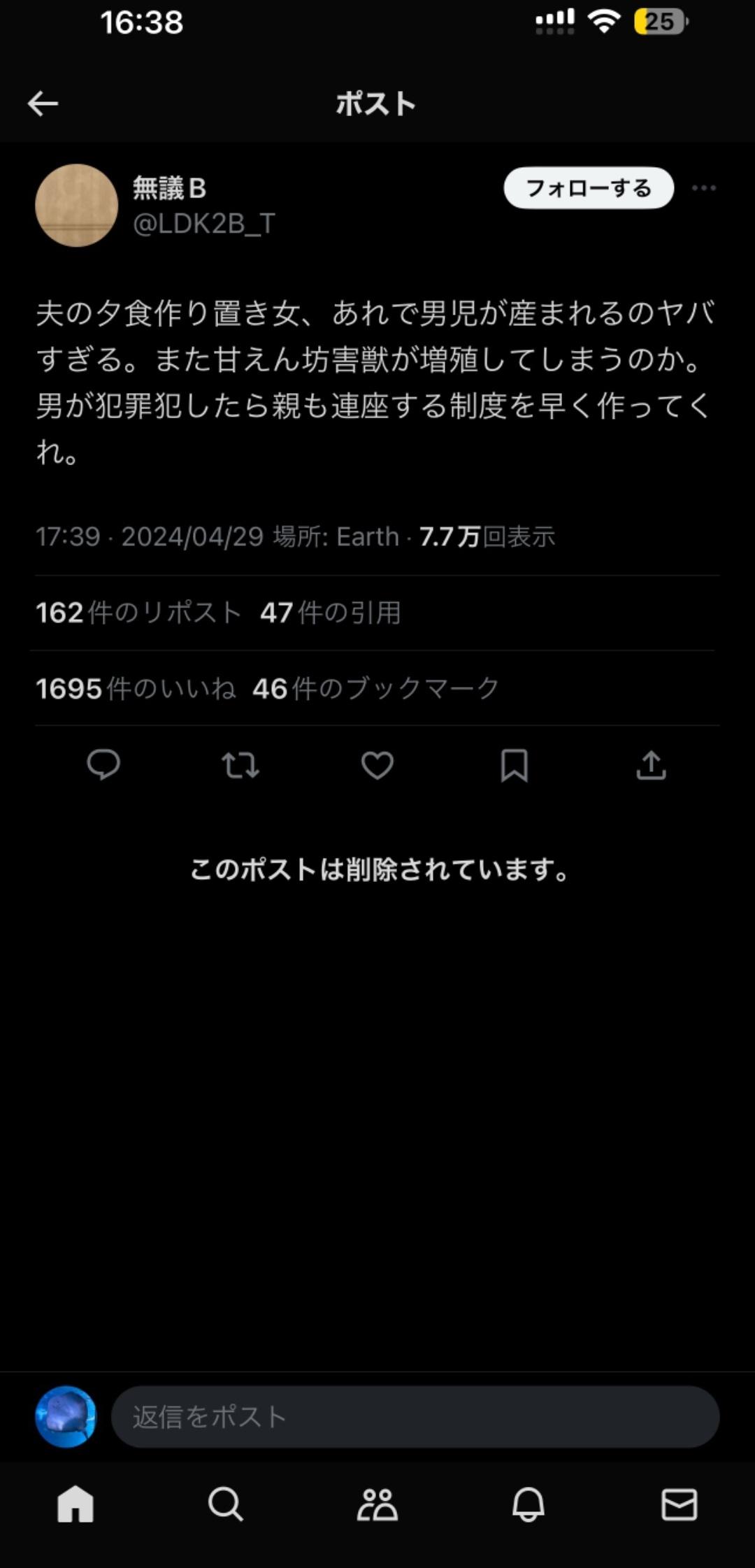Bookmark this post
755x1568 pixels.
click(x=515, y=764)
